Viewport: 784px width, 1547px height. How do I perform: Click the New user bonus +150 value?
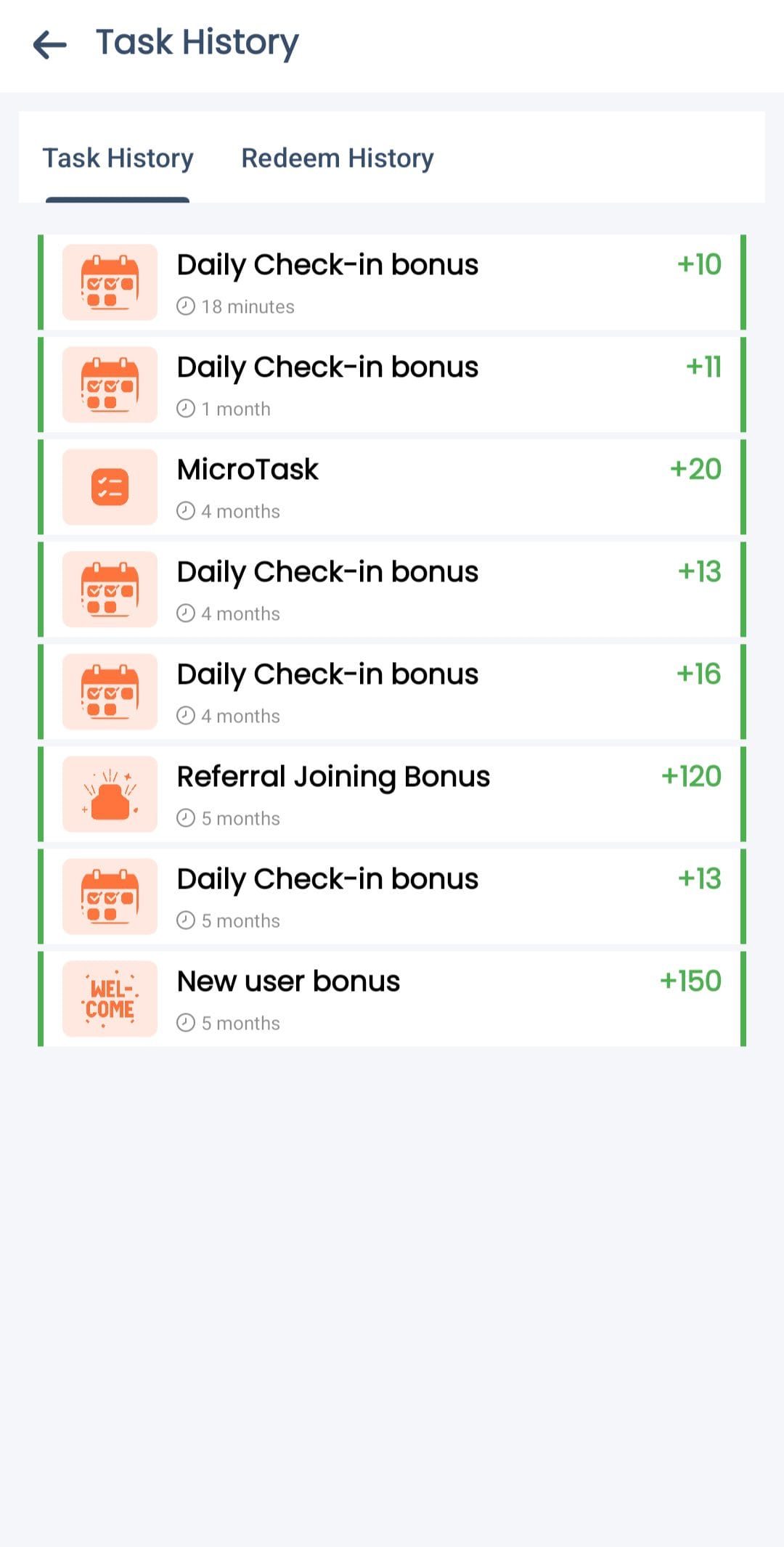(690, 981)
